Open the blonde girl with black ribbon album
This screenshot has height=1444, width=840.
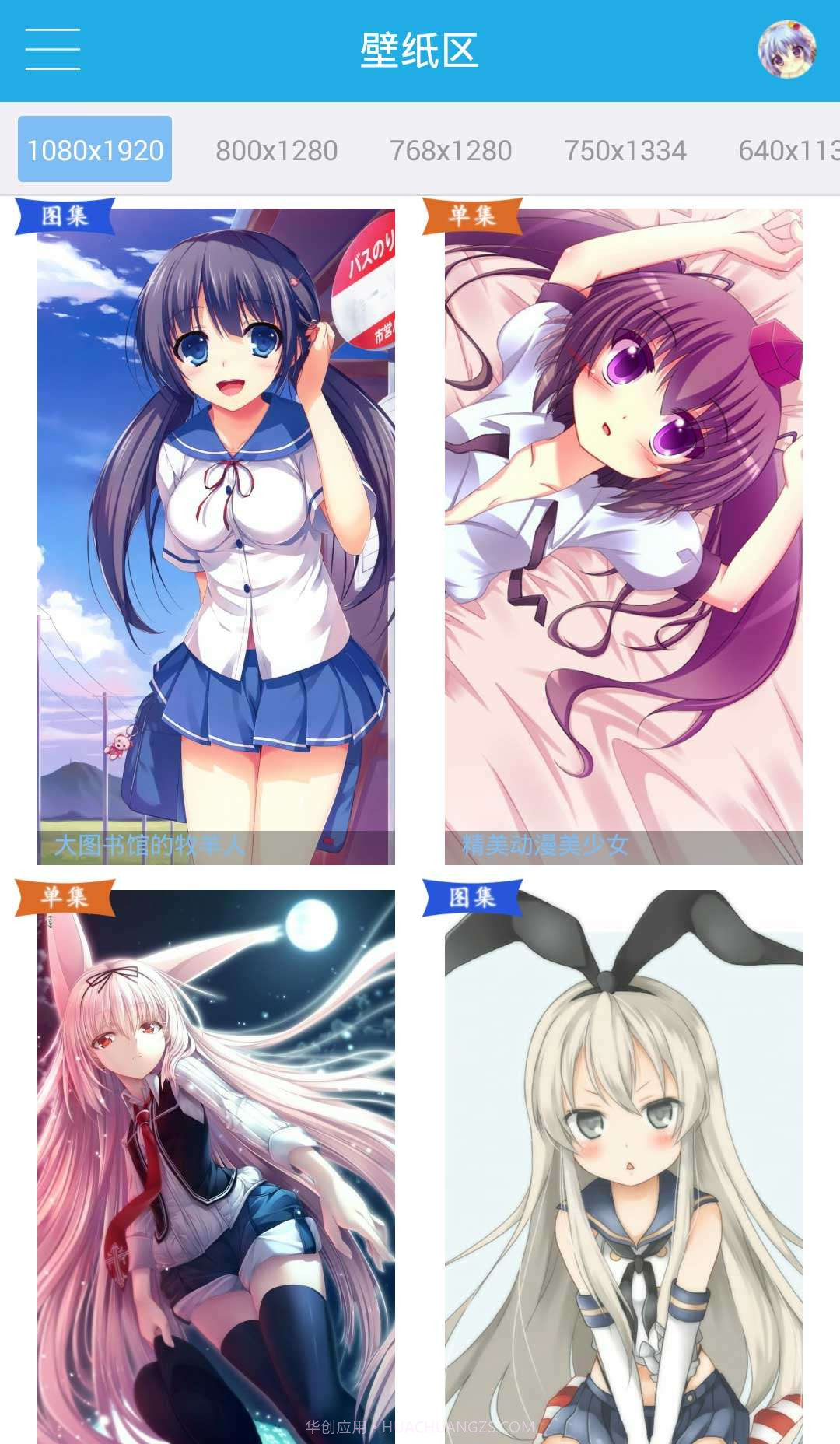[623, 1167]
